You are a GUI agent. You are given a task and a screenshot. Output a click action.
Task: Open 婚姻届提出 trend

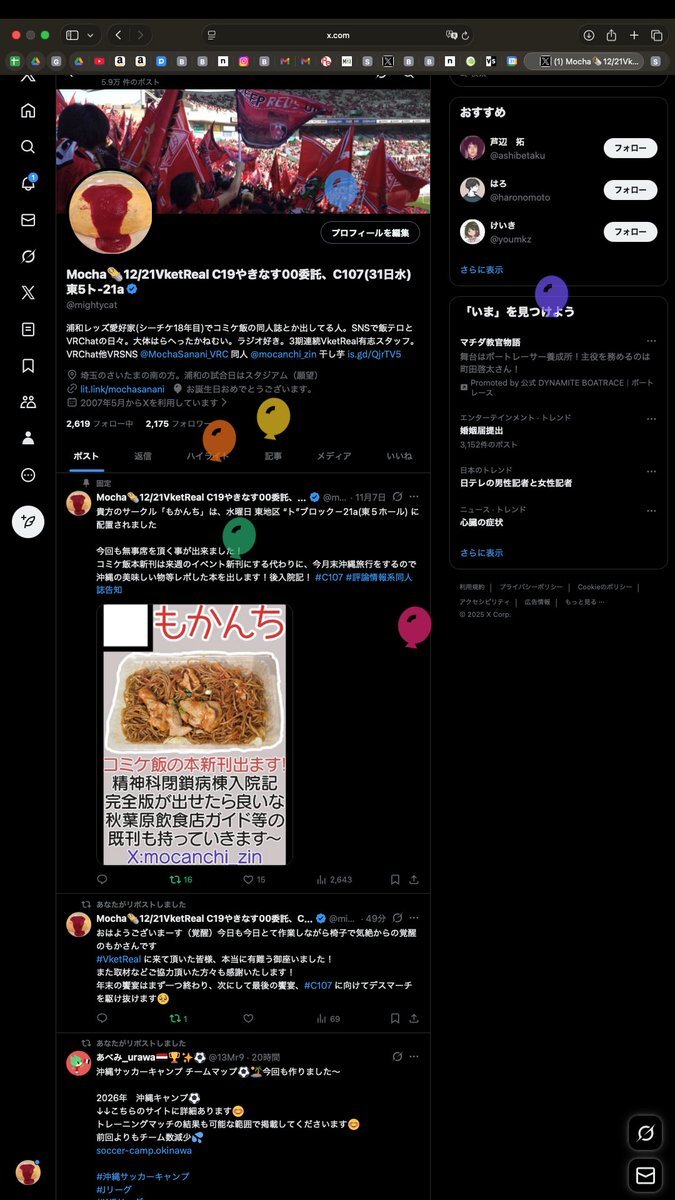pos(482,431)
